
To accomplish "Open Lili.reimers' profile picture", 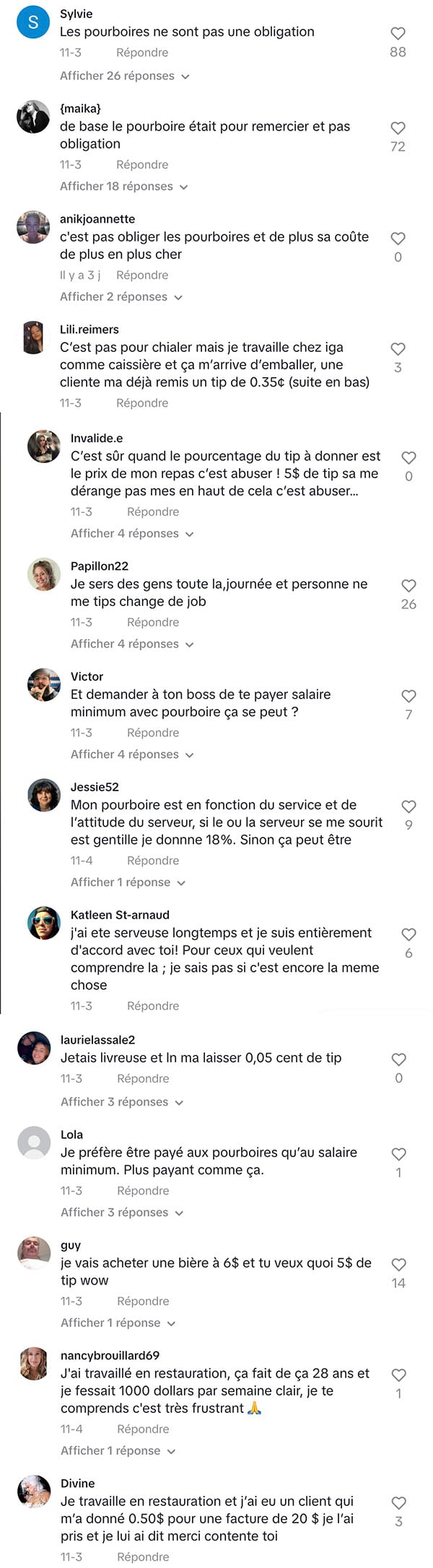I will (33, 338).
